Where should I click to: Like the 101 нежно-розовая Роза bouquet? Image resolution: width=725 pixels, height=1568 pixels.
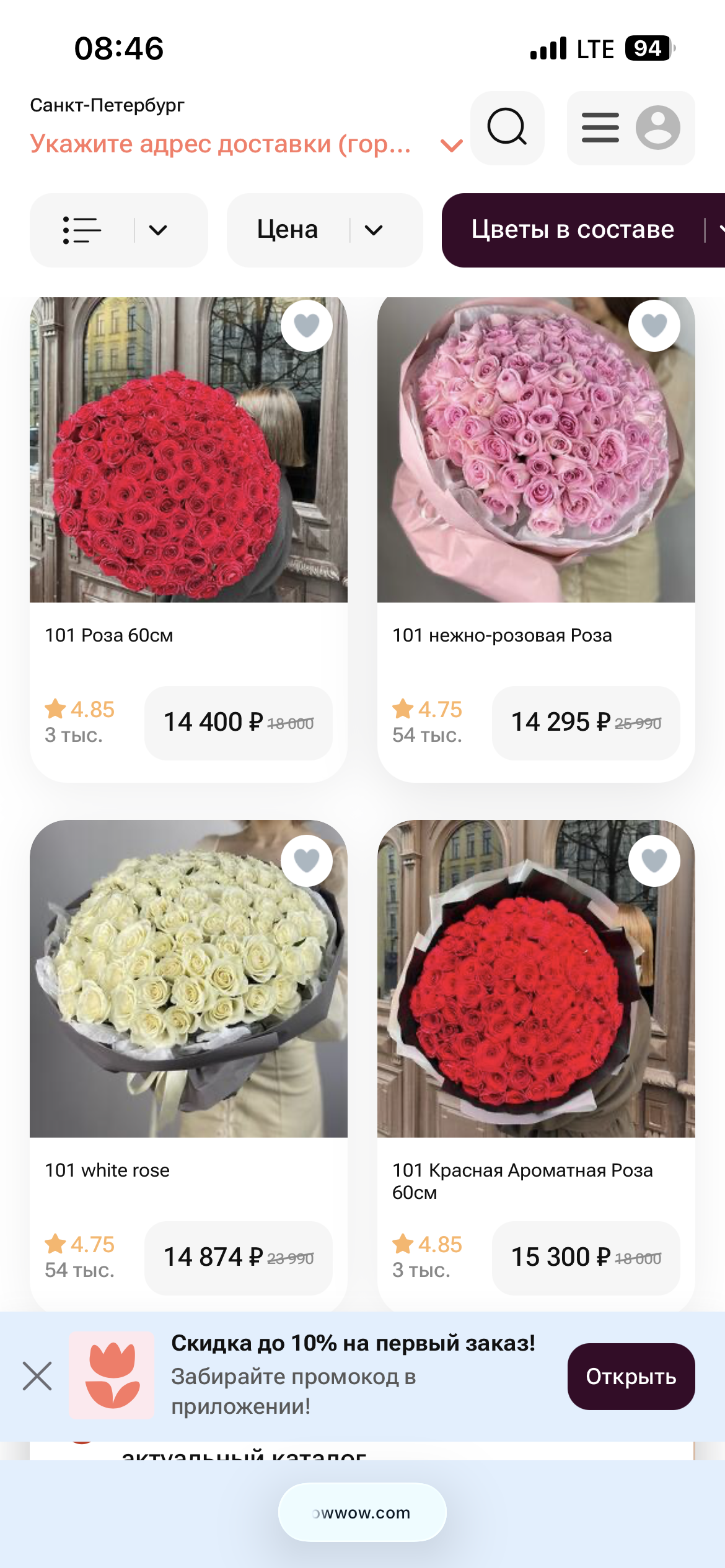tap(654, 325)
